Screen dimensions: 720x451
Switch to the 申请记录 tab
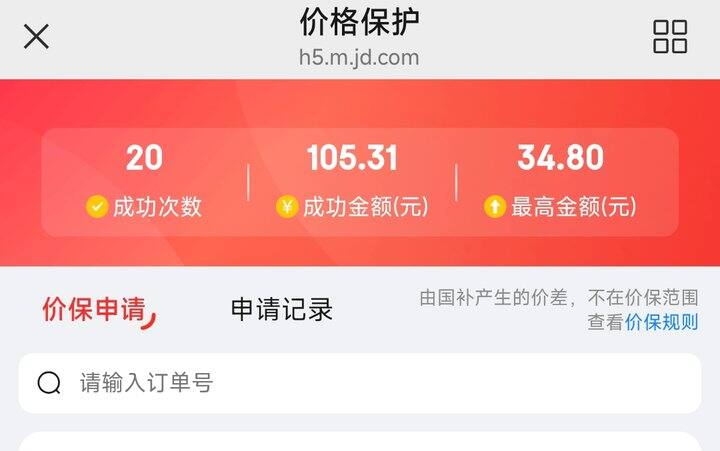pos(281,310)
